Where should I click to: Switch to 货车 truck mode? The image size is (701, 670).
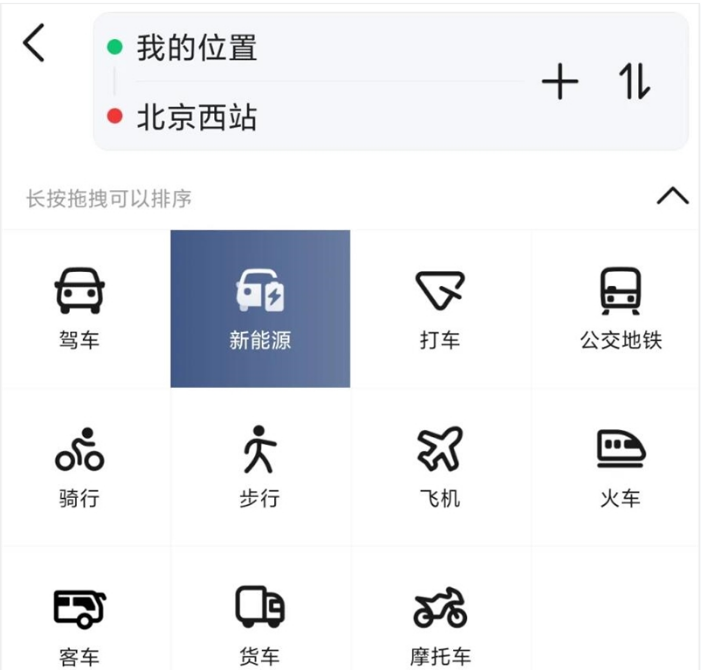tap(260, 622)
